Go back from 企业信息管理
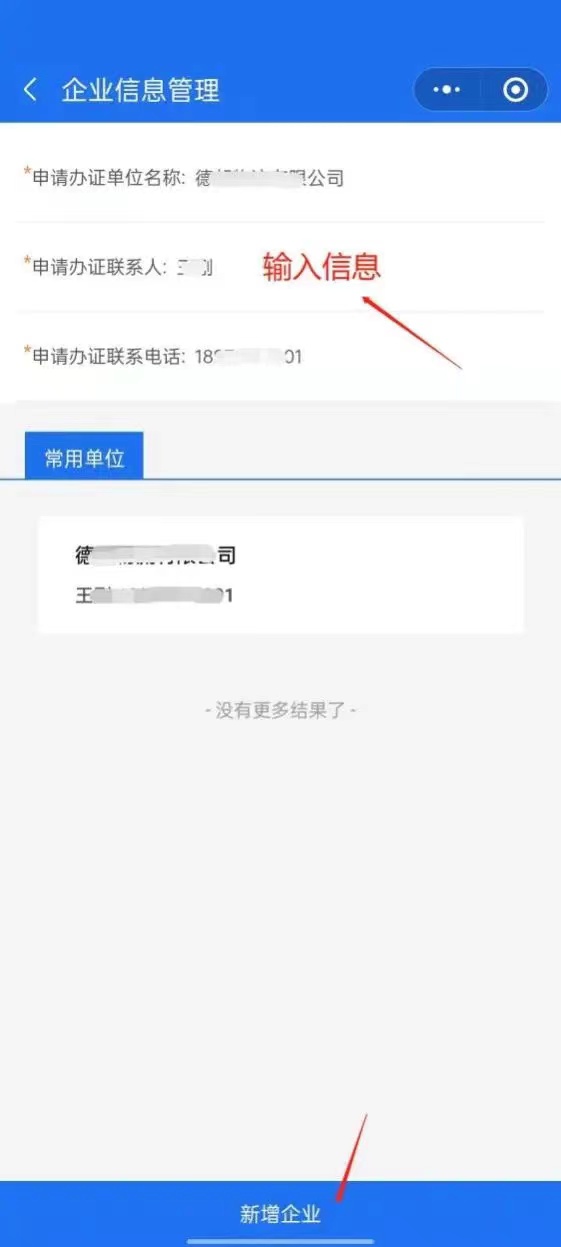 point(31,90)
